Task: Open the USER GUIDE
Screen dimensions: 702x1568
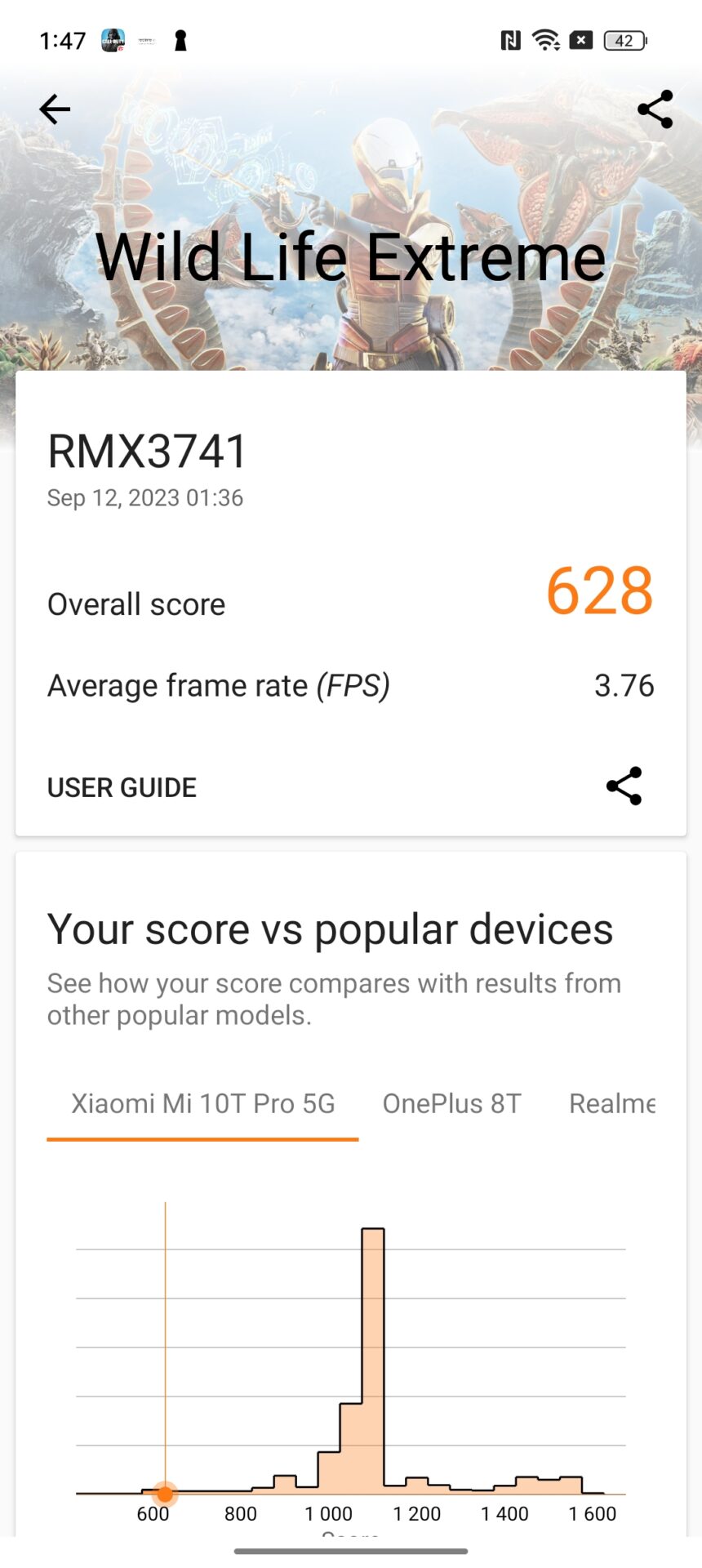Action: tap(122, 787)
